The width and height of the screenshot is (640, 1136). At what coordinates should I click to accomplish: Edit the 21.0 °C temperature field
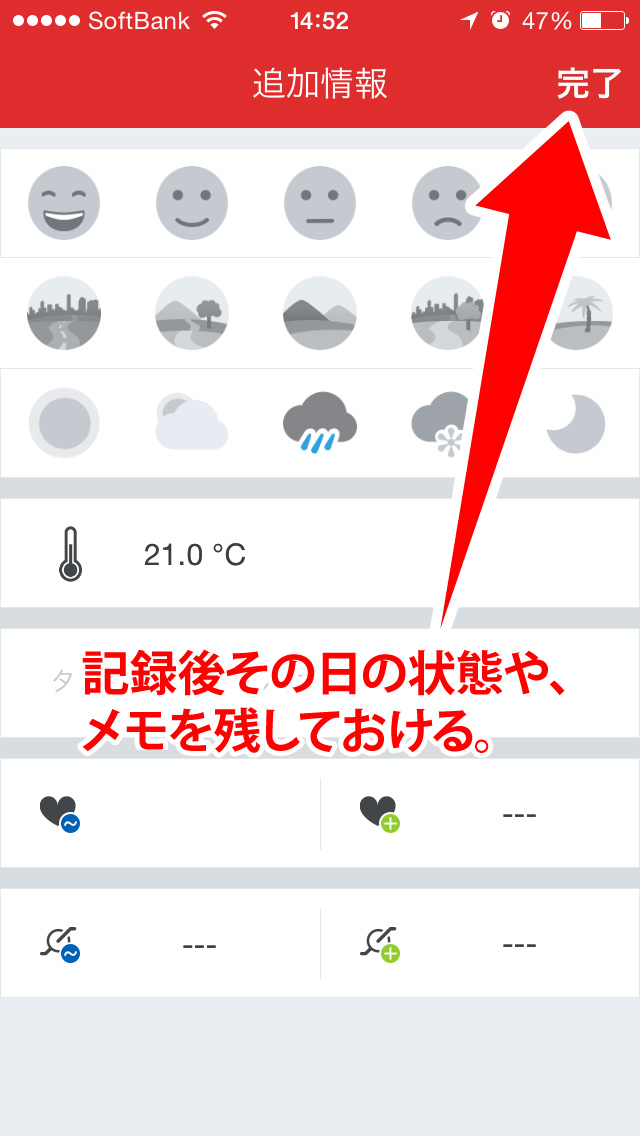(x=195, y=554)
